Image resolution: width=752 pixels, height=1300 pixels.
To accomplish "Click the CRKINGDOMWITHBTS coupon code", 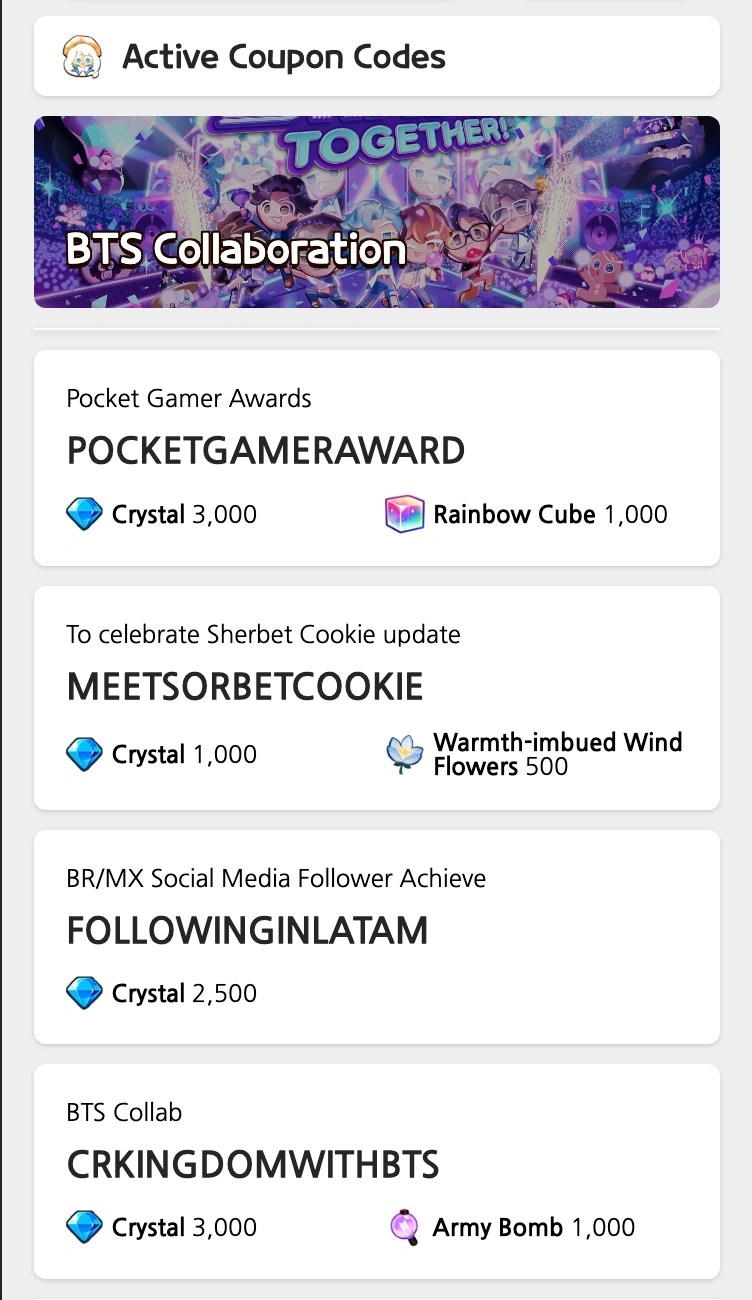I will [252, 1164].
